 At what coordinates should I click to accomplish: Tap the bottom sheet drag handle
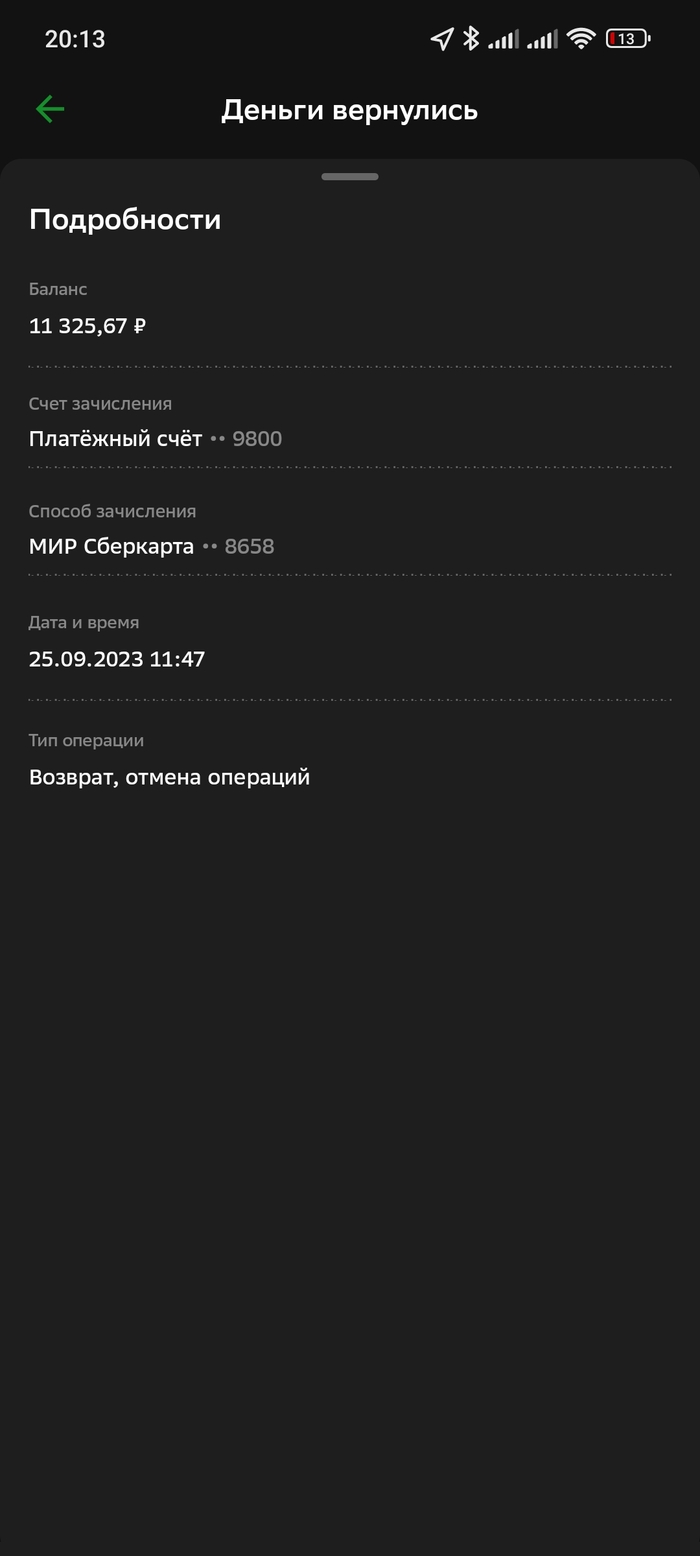(x=350, y=177)
